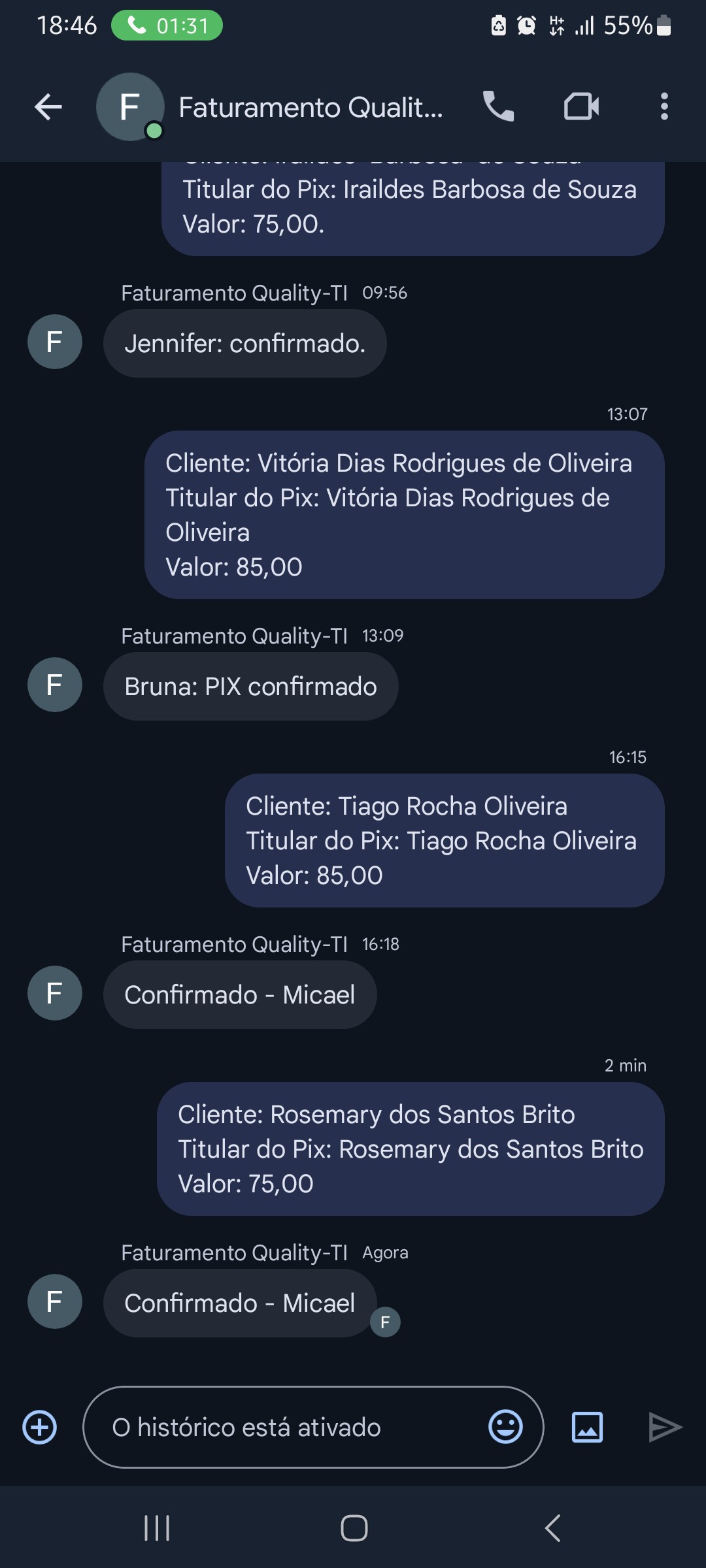The width and height of the screenshot is (706, 1568).
Task: Start a voice call with Faturamento Quality-TI
Action: point(498,106)
